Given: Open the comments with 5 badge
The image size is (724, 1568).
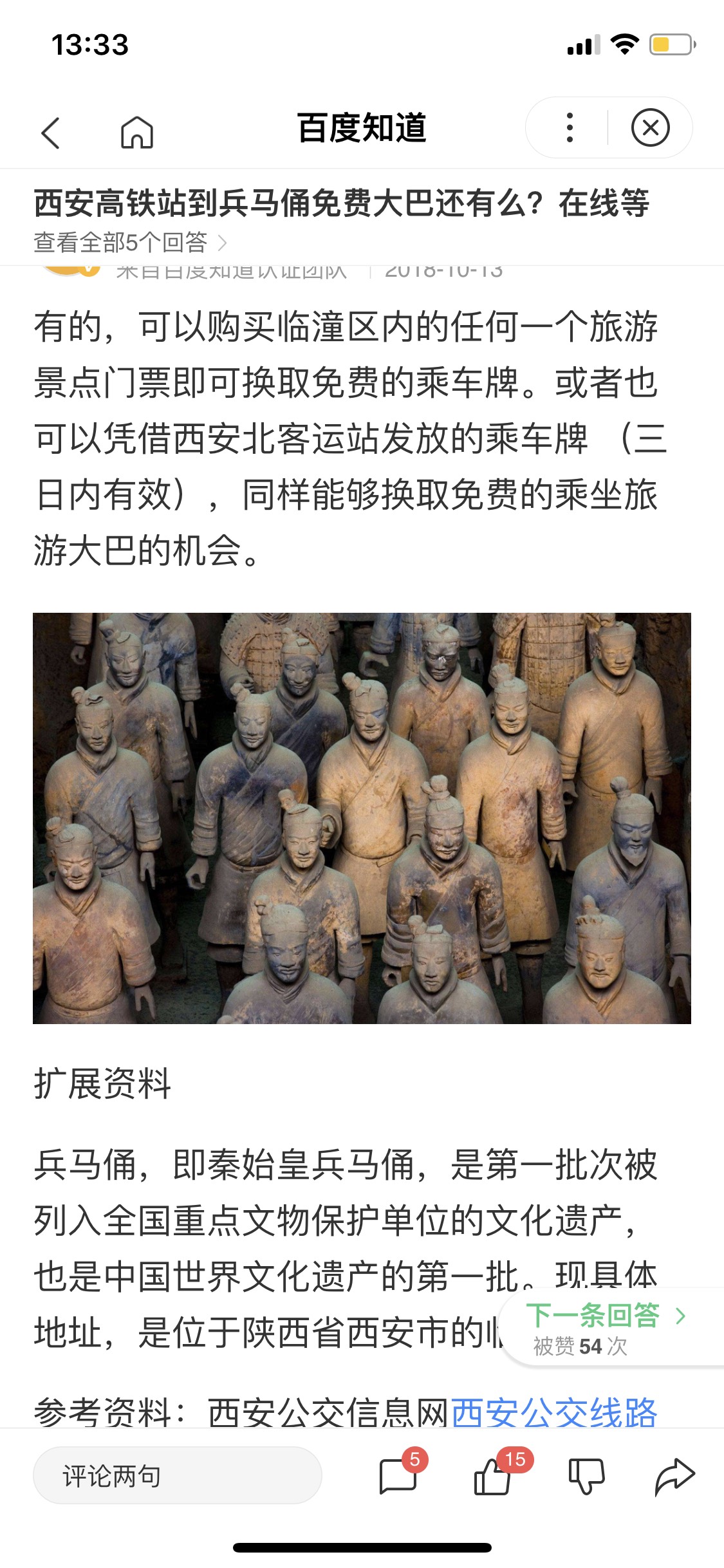Looking at the screenshot, I should 398,1475.
